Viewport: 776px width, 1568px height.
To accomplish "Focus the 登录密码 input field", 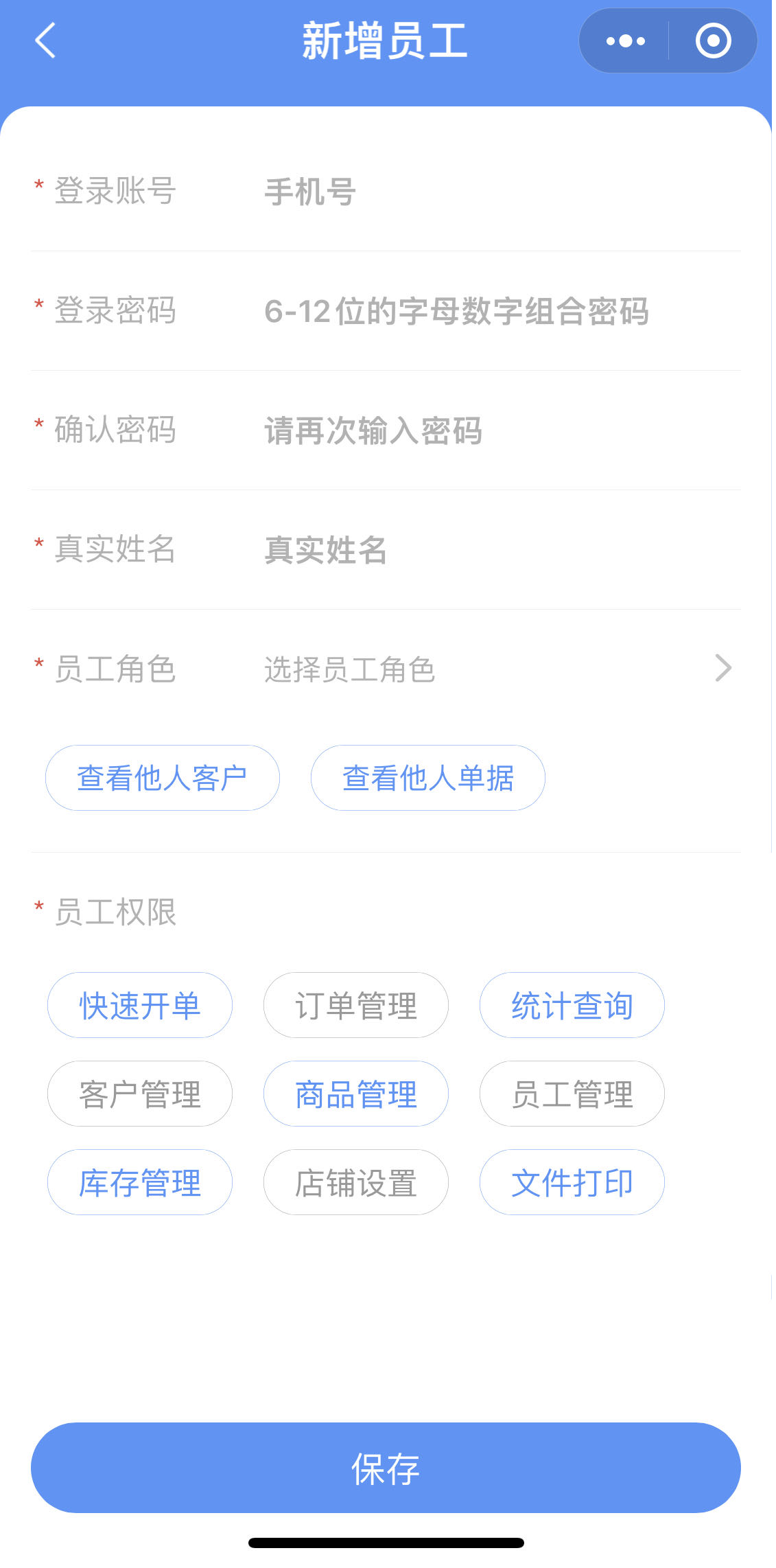I will point(502,311).
